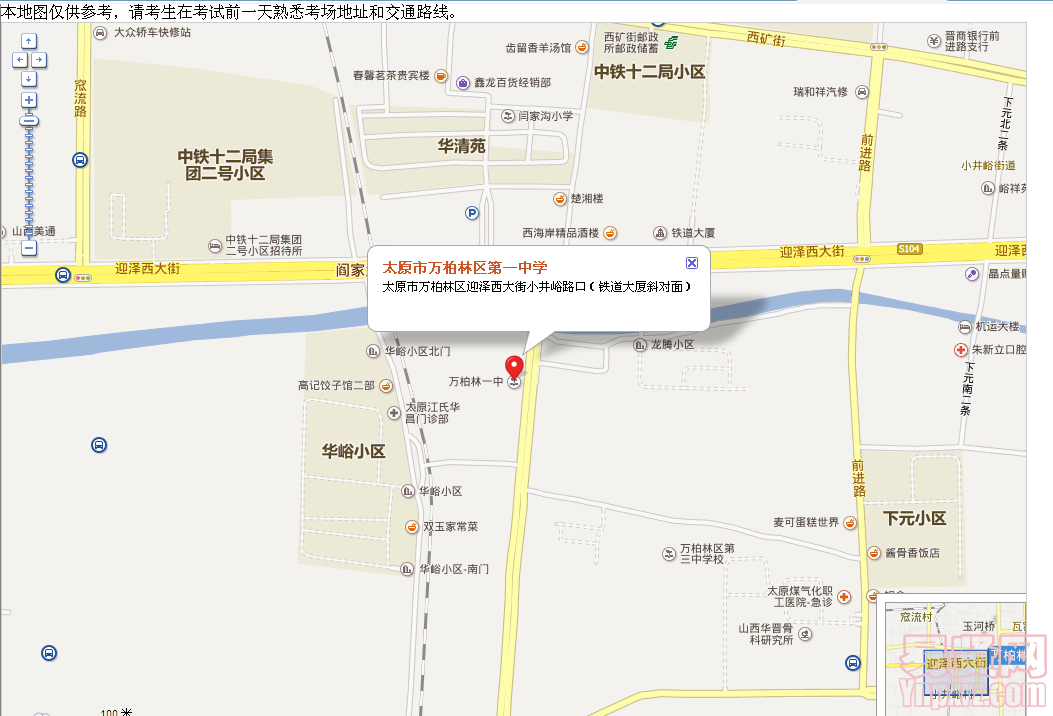
Task: Zoom in using the plus button
Action: point(29,100)
